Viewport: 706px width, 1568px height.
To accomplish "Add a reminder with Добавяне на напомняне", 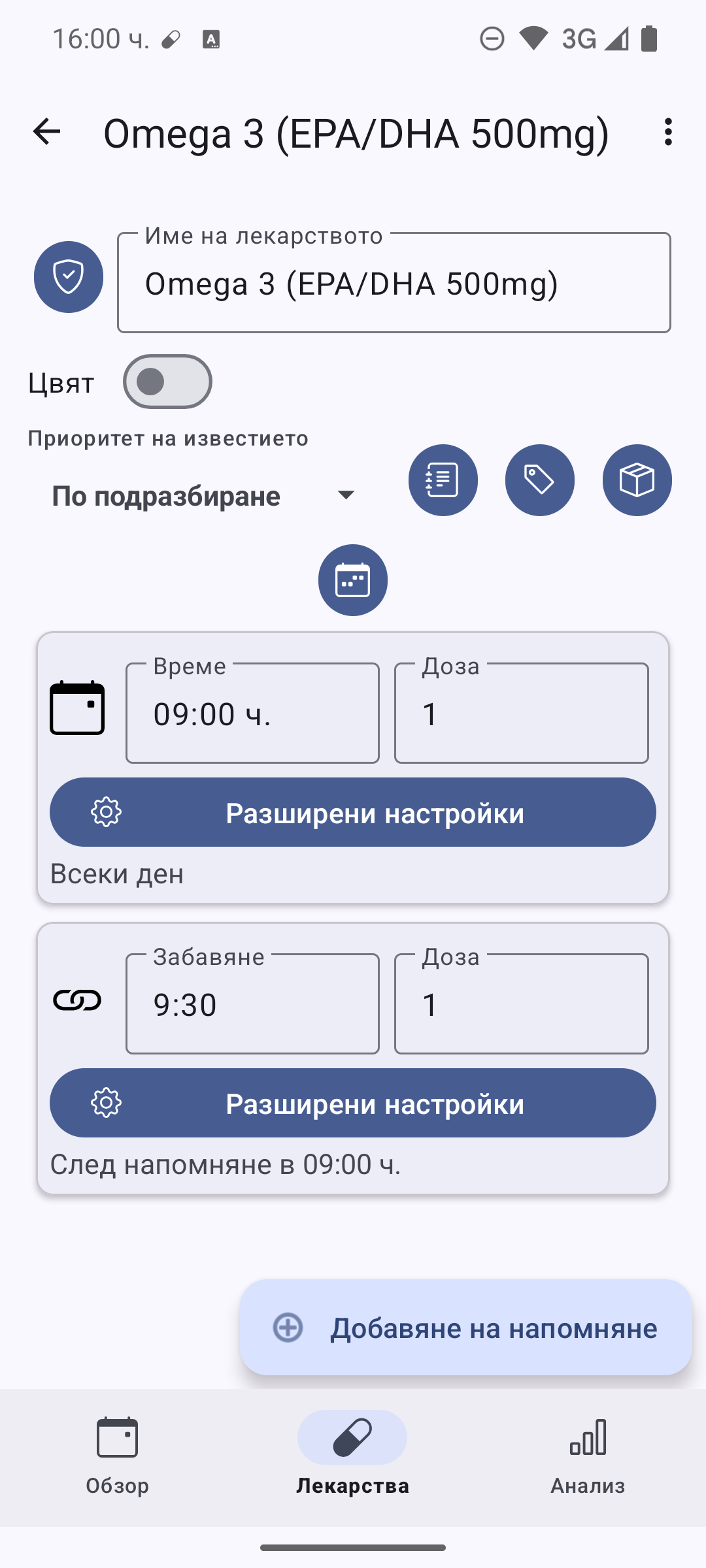I will [465, 1328].
